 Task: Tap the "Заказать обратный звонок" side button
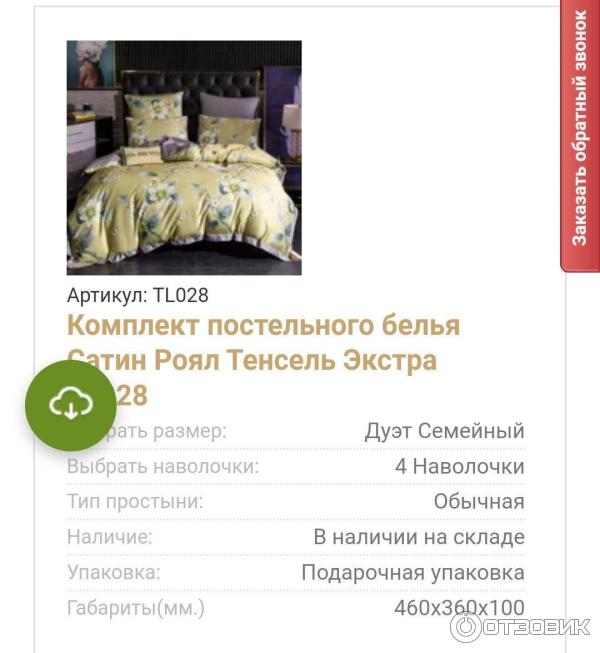579,130
